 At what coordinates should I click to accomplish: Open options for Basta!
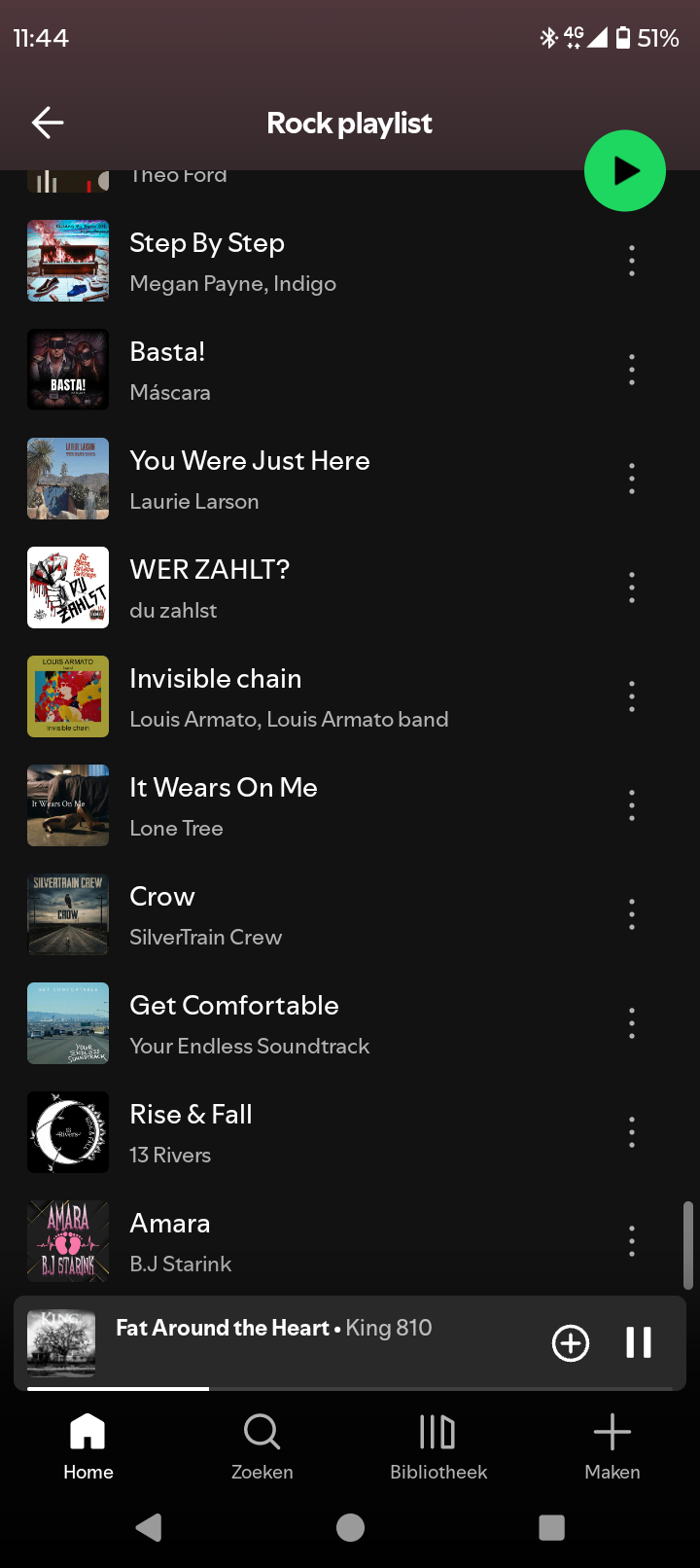(x=632, y=370)
